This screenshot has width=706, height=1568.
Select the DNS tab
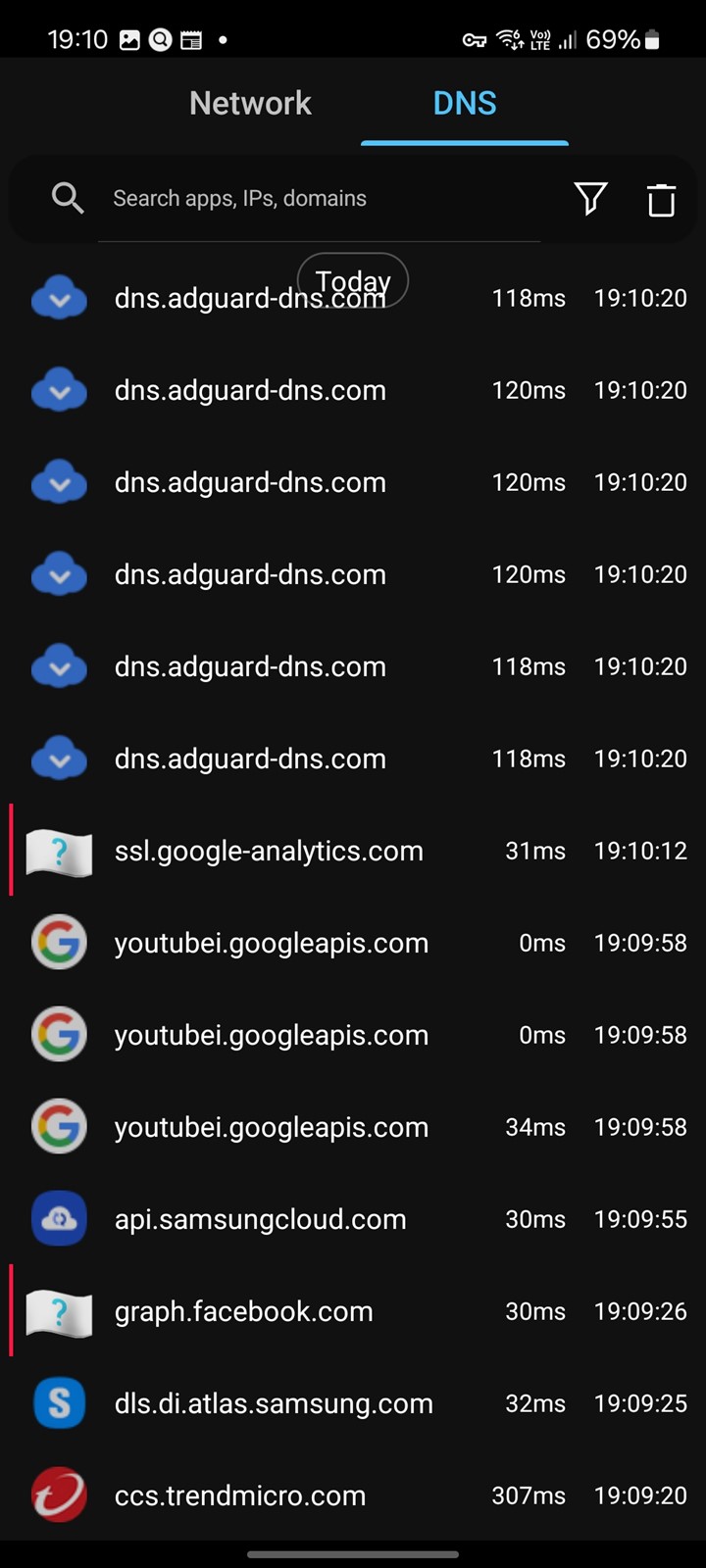pyautogui.click(x=465, y=103)
